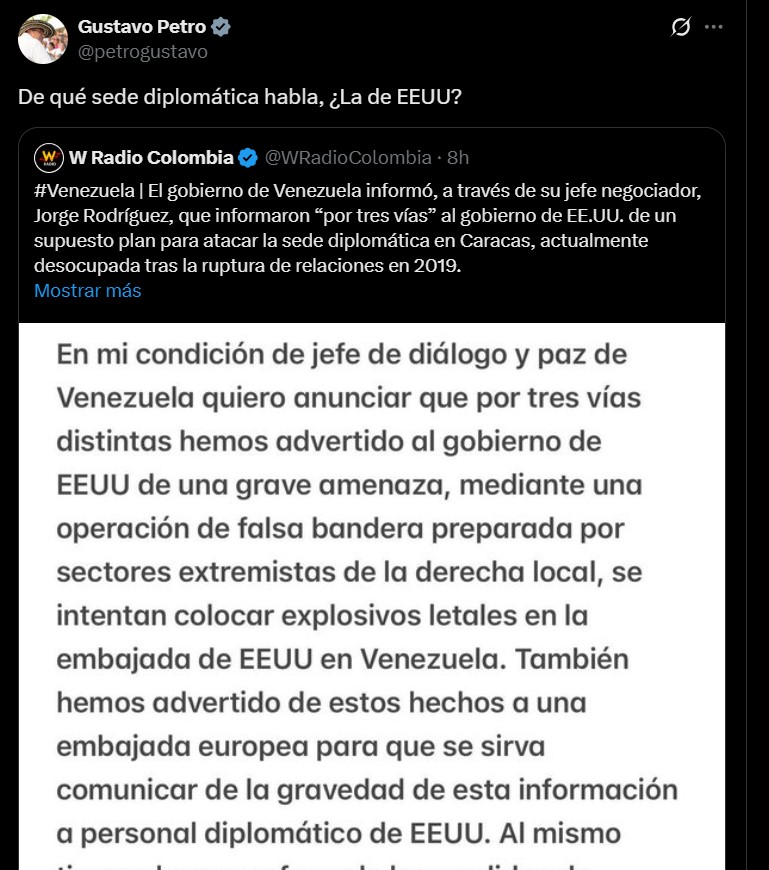The height and width of the screenshot is (870, 769).
Task: Open Gustavo Petro's profile picture
Action: pyautogui.click(x=42, y=39)
